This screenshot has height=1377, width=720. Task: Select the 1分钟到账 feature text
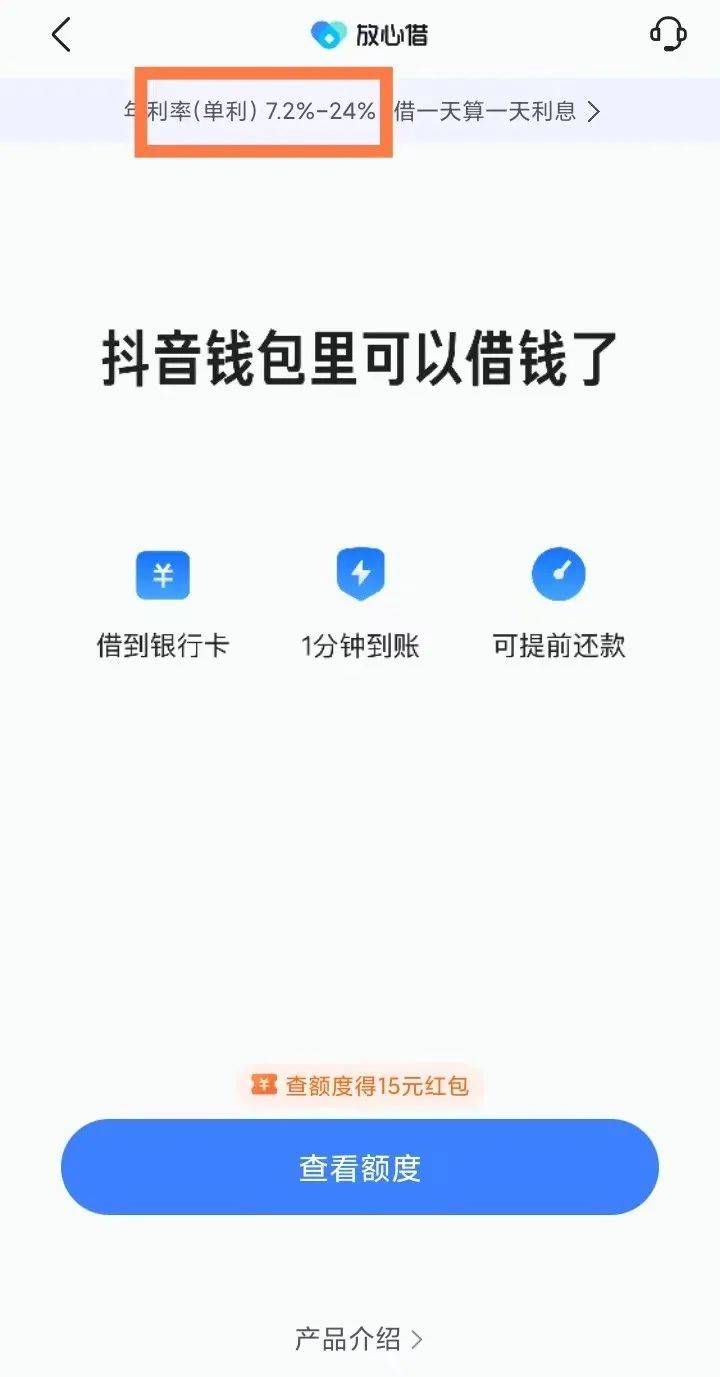(360, 645)
